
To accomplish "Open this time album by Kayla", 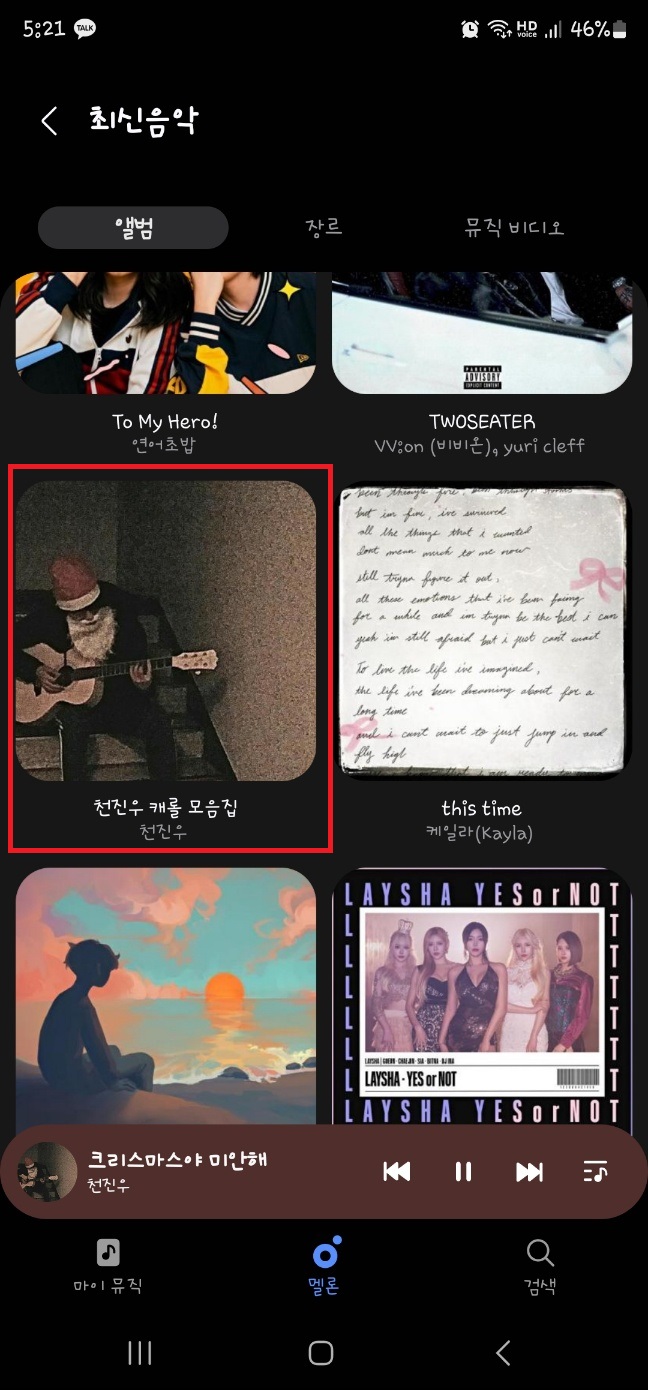I will point(481,632).
